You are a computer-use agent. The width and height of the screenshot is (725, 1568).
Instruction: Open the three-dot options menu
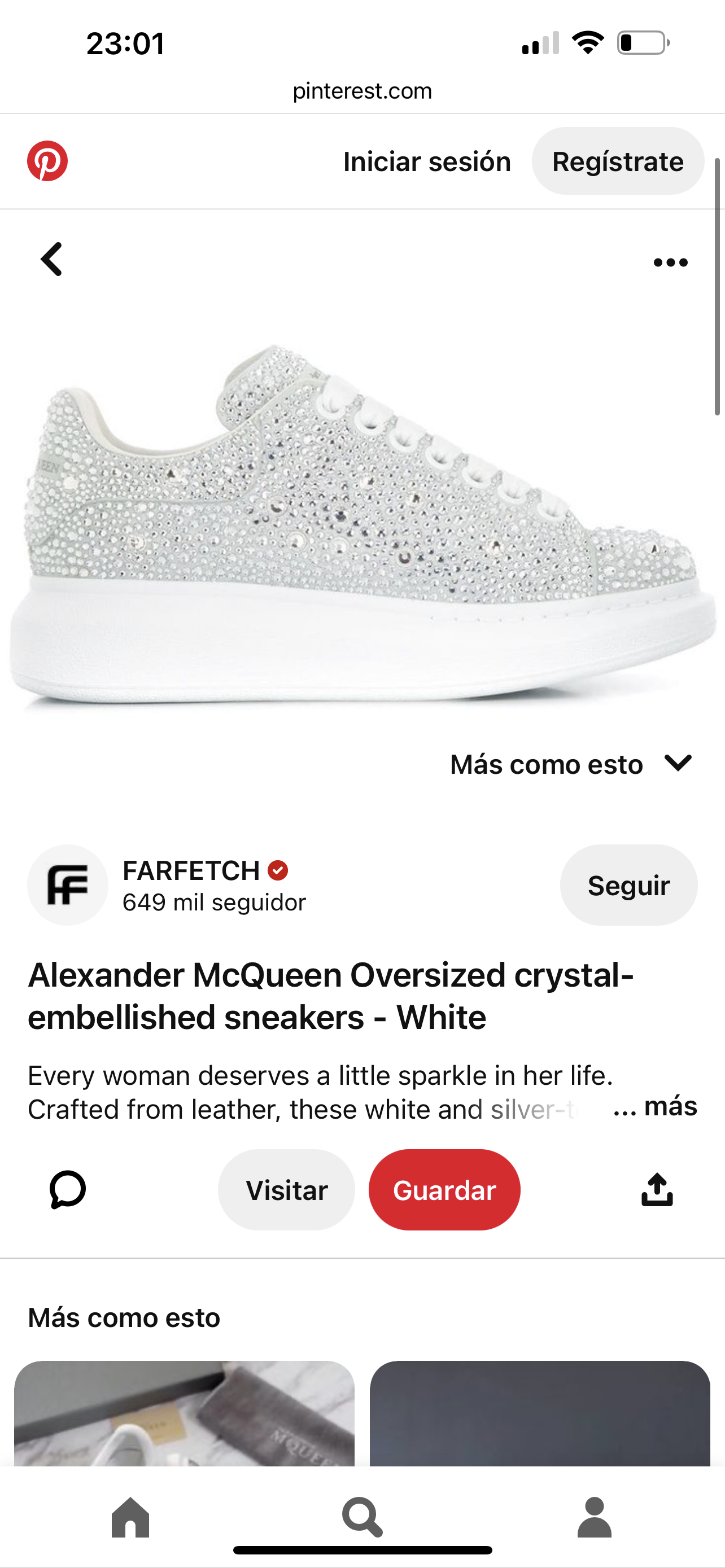tap(670, 262)
